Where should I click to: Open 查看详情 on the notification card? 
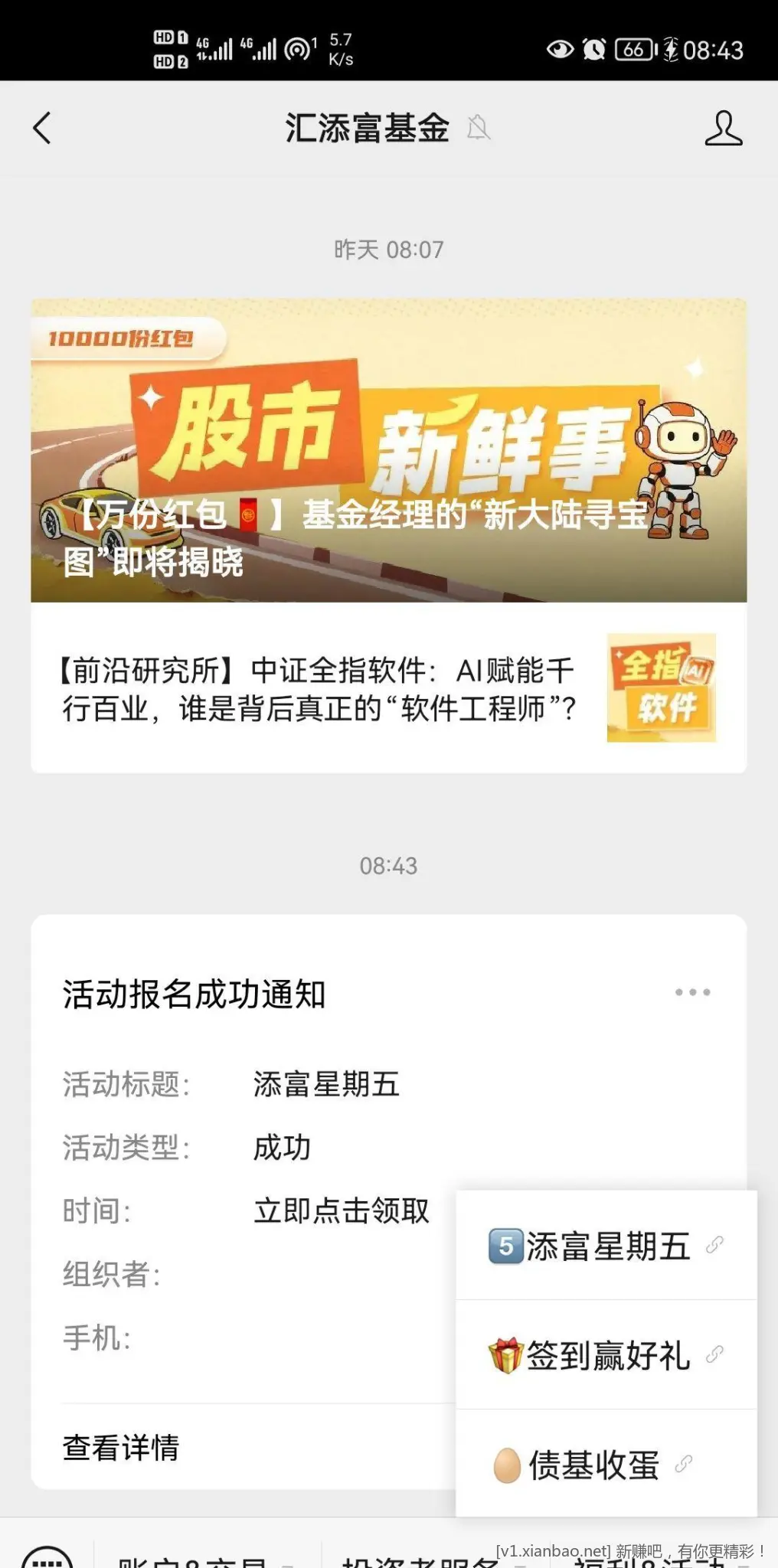[123, 1444]
